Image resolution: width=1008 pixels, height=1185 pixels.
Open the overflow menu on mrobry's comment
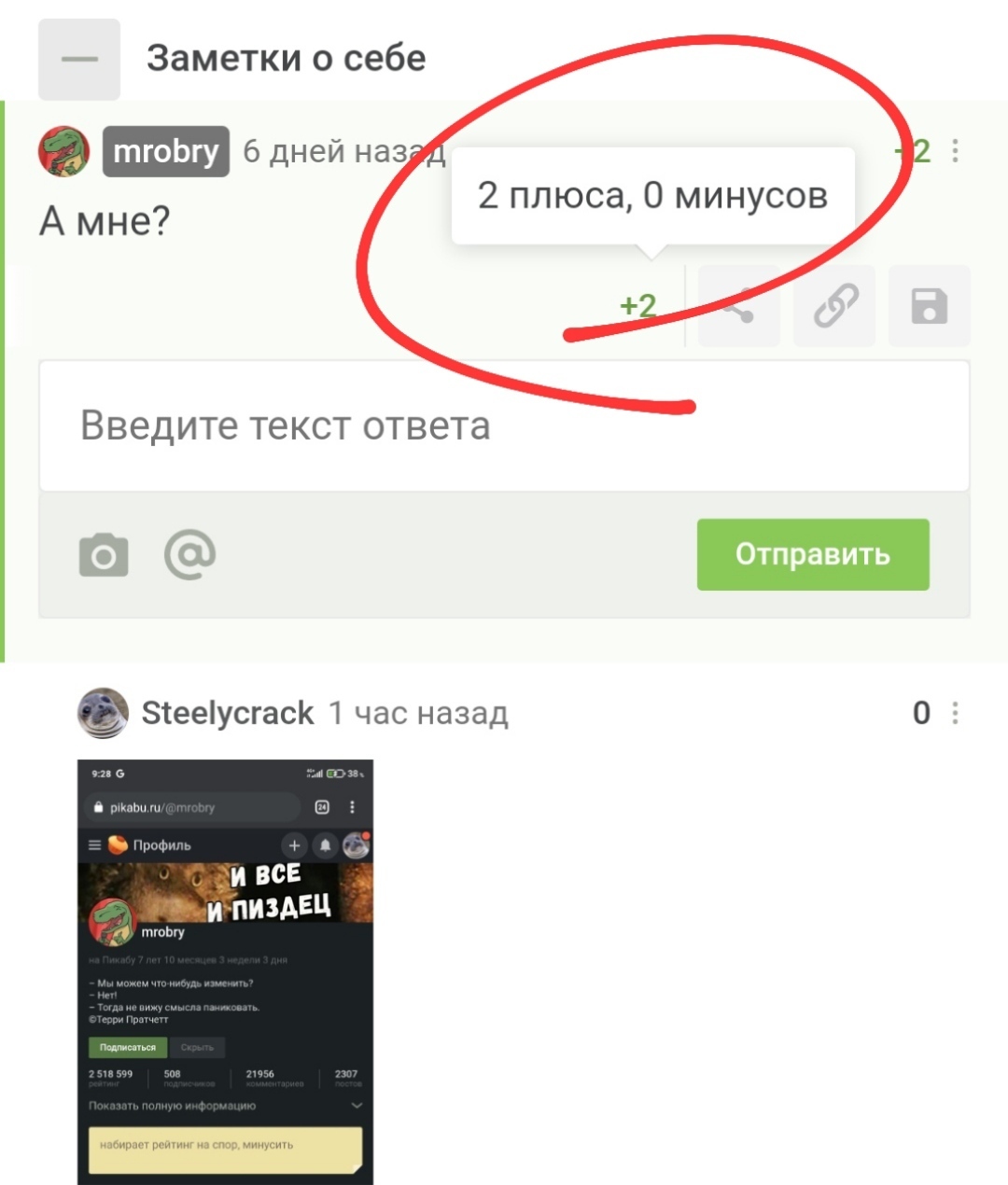[x=955, y=151]
